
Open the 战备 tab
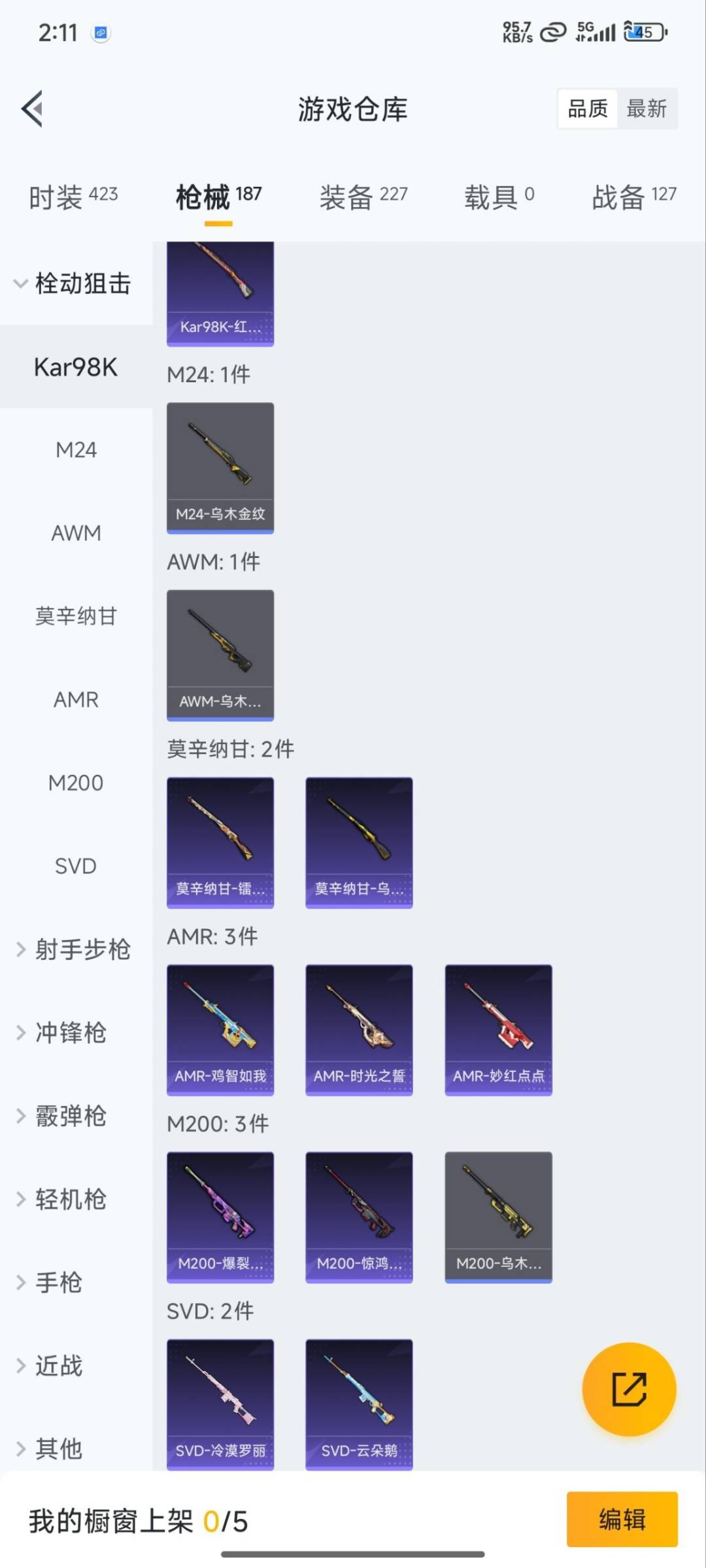(x=633, y=197)
